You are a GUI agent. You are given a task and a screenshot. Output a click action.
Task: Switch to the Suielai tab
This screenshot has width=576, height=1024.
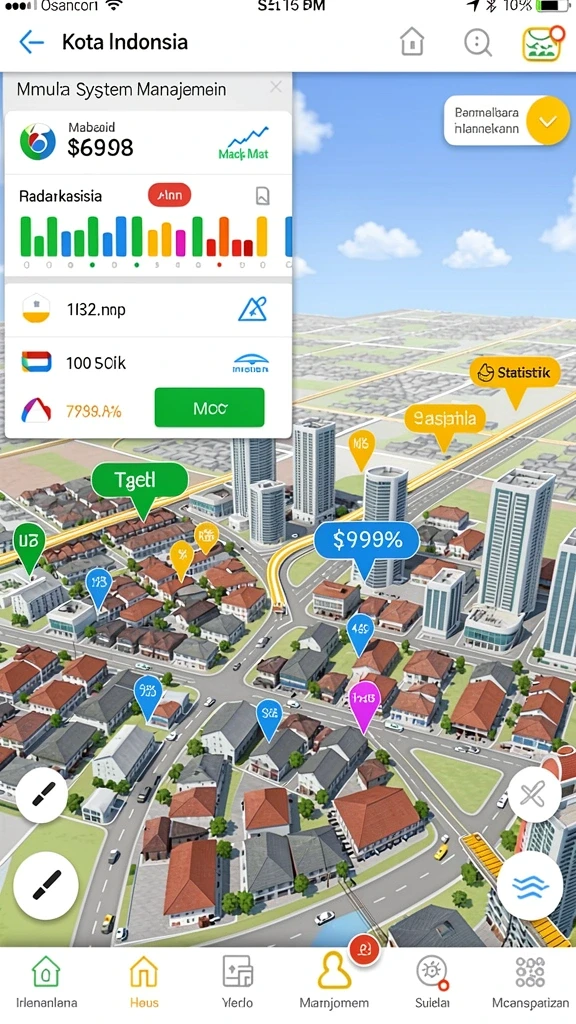click(x=432, y=982)
